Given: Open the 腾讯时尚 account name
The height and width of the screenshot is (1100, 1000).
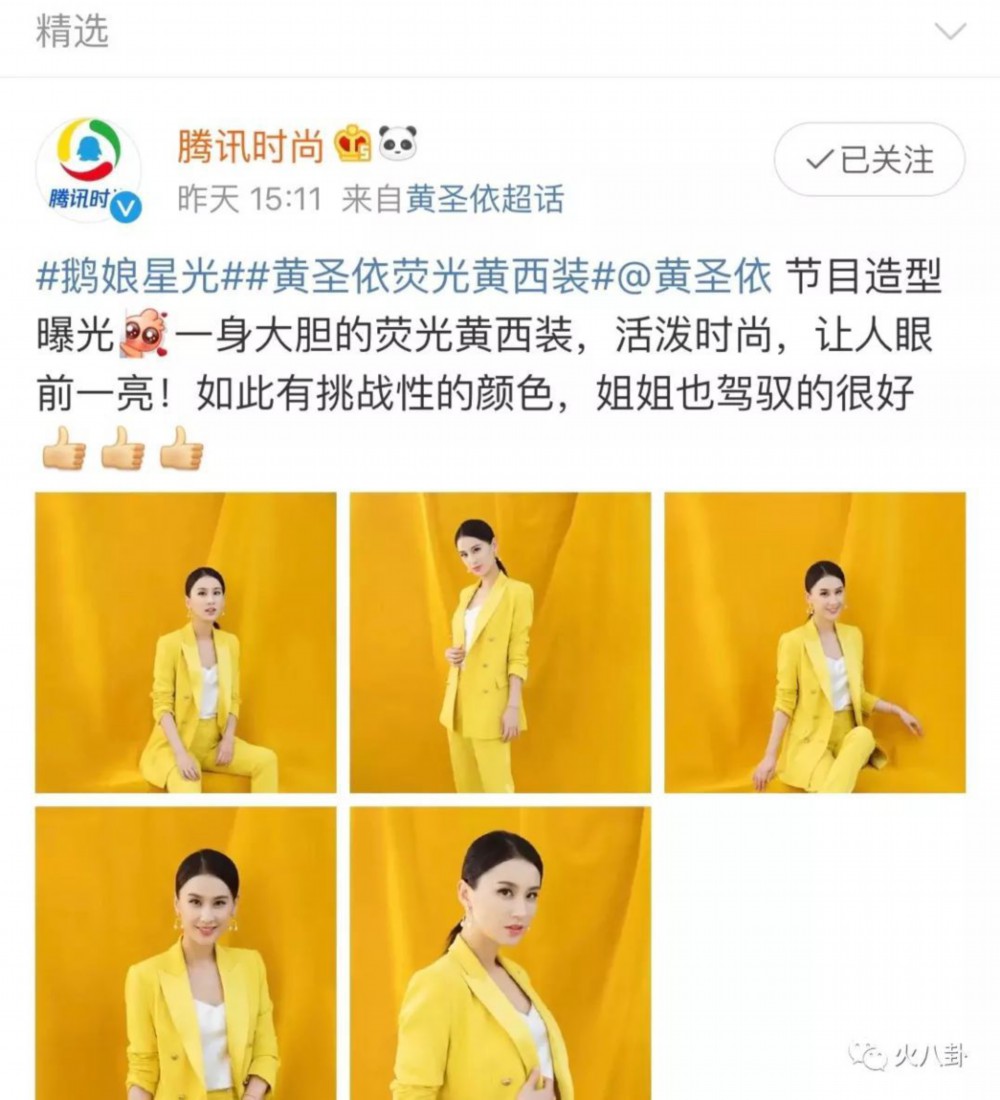Looking at the screenshot, I should pos(250,147).
